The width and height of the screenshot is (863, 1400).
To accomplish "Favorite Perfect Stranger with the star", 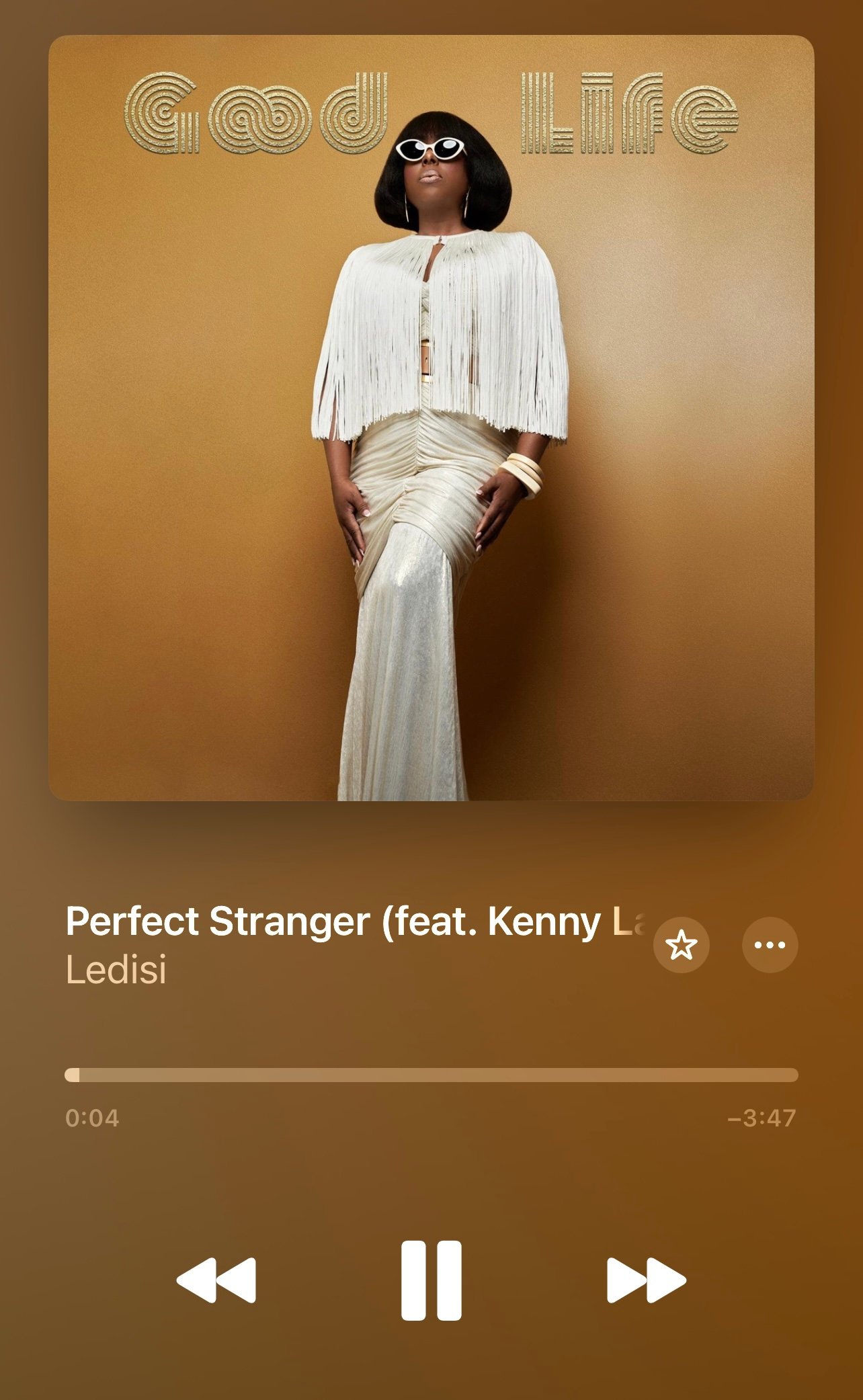I will (x=681, y=945).
